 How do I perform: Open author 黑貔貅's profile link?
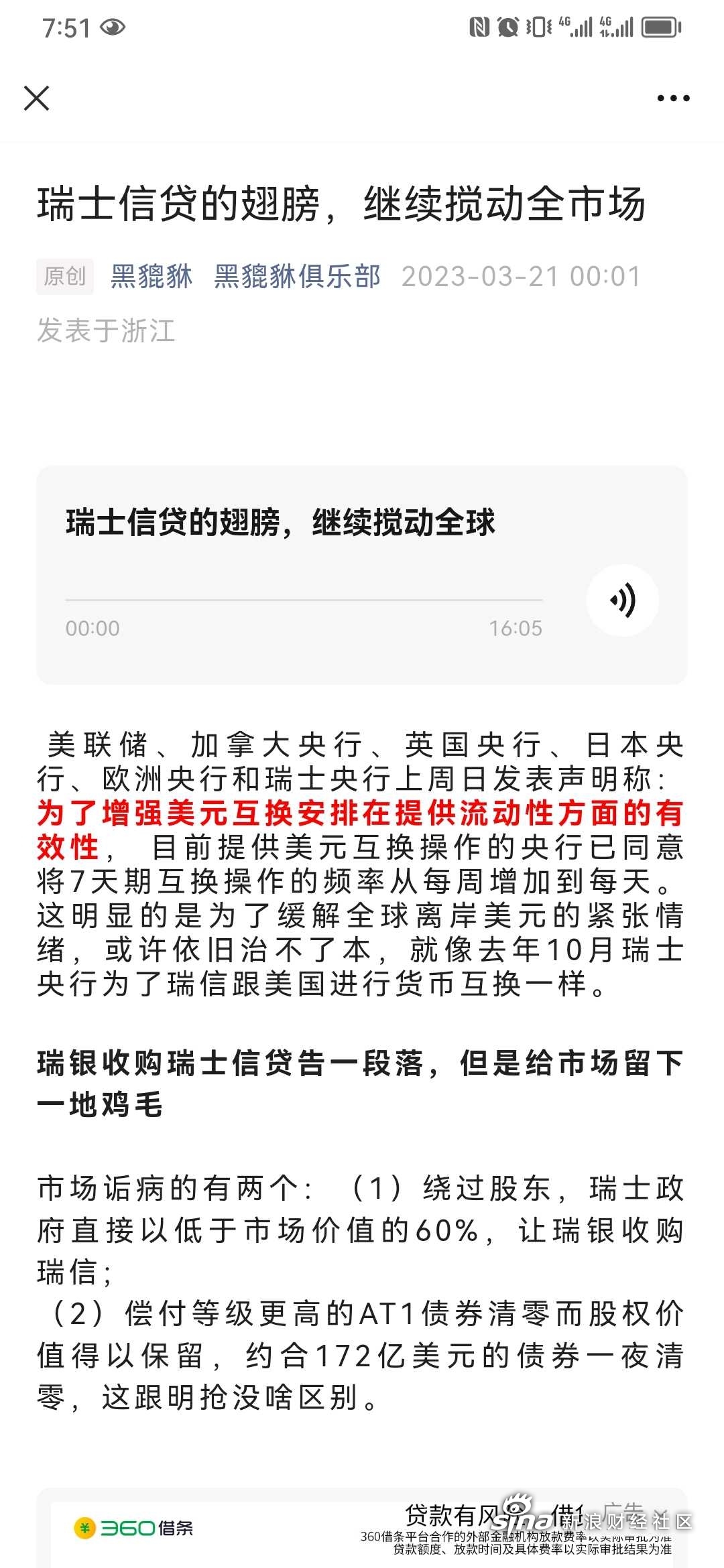tap(152, 276)
